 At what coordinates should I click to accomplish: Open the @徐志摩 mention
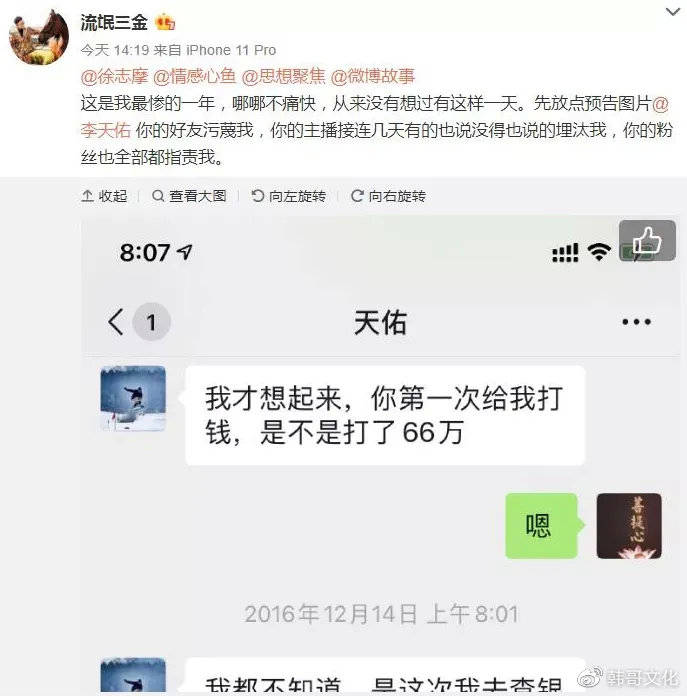coord(112,75)
